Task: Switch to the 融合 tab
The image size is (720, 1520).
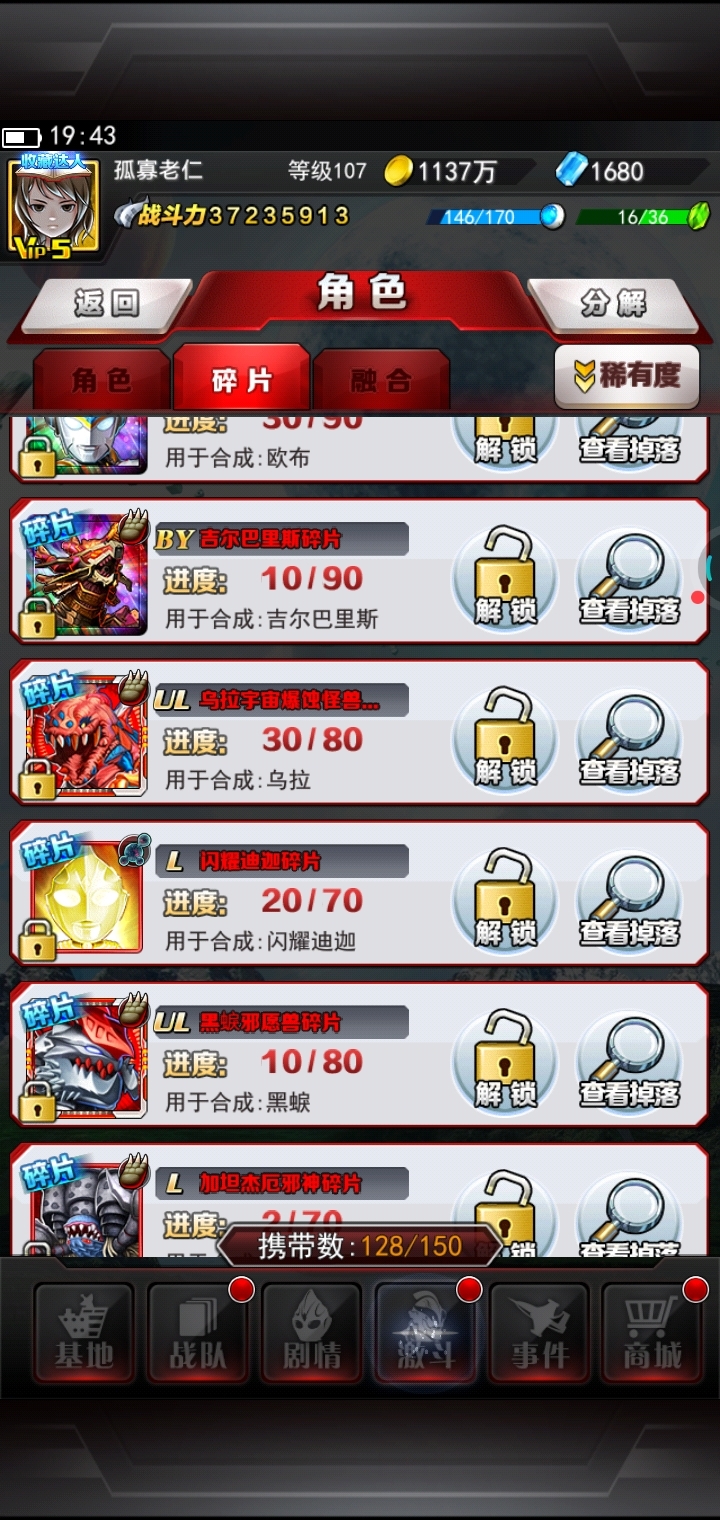Action: (381, 380)
